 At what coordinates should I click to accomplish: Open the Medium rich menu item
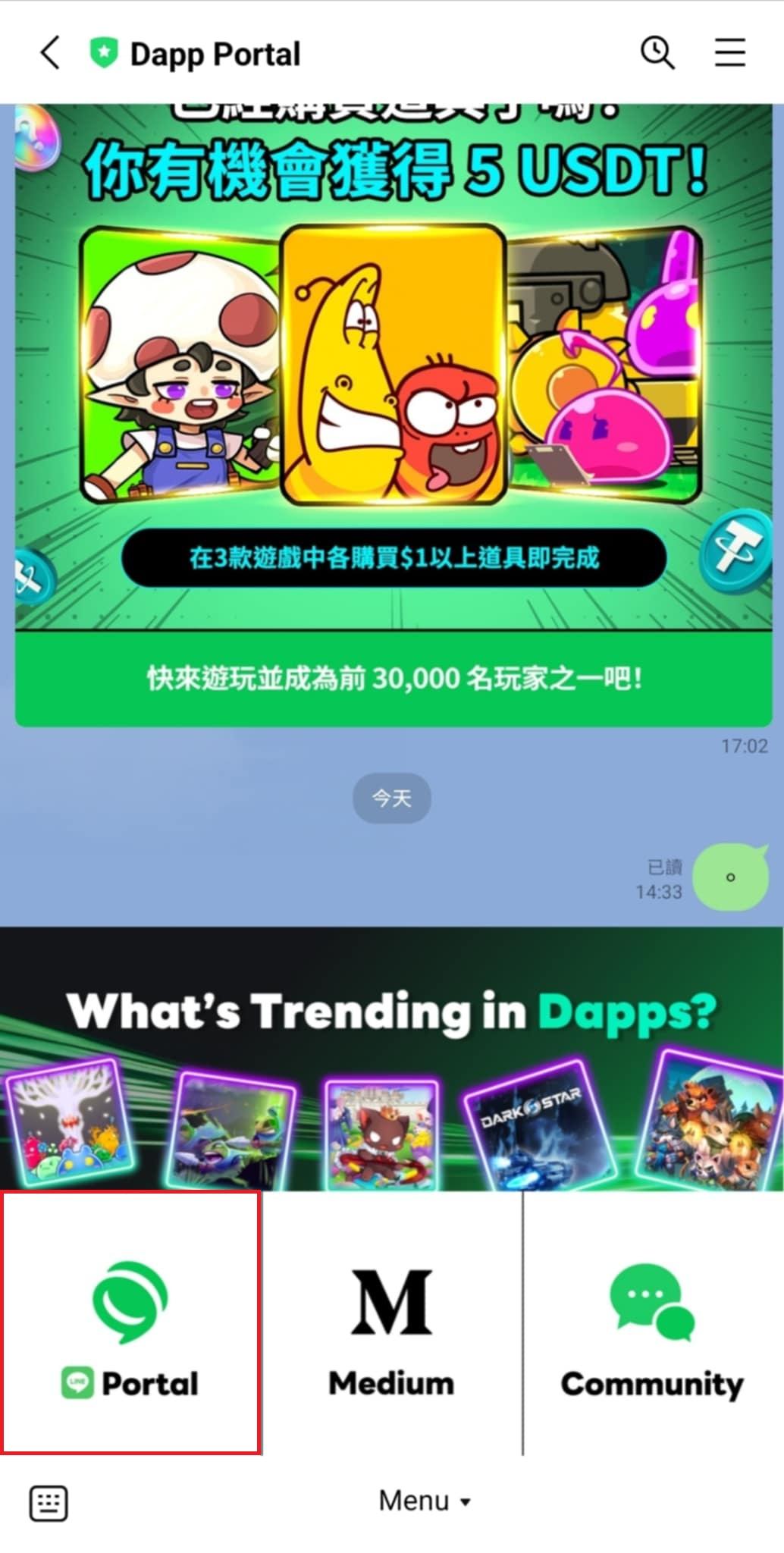point(391,1323)
